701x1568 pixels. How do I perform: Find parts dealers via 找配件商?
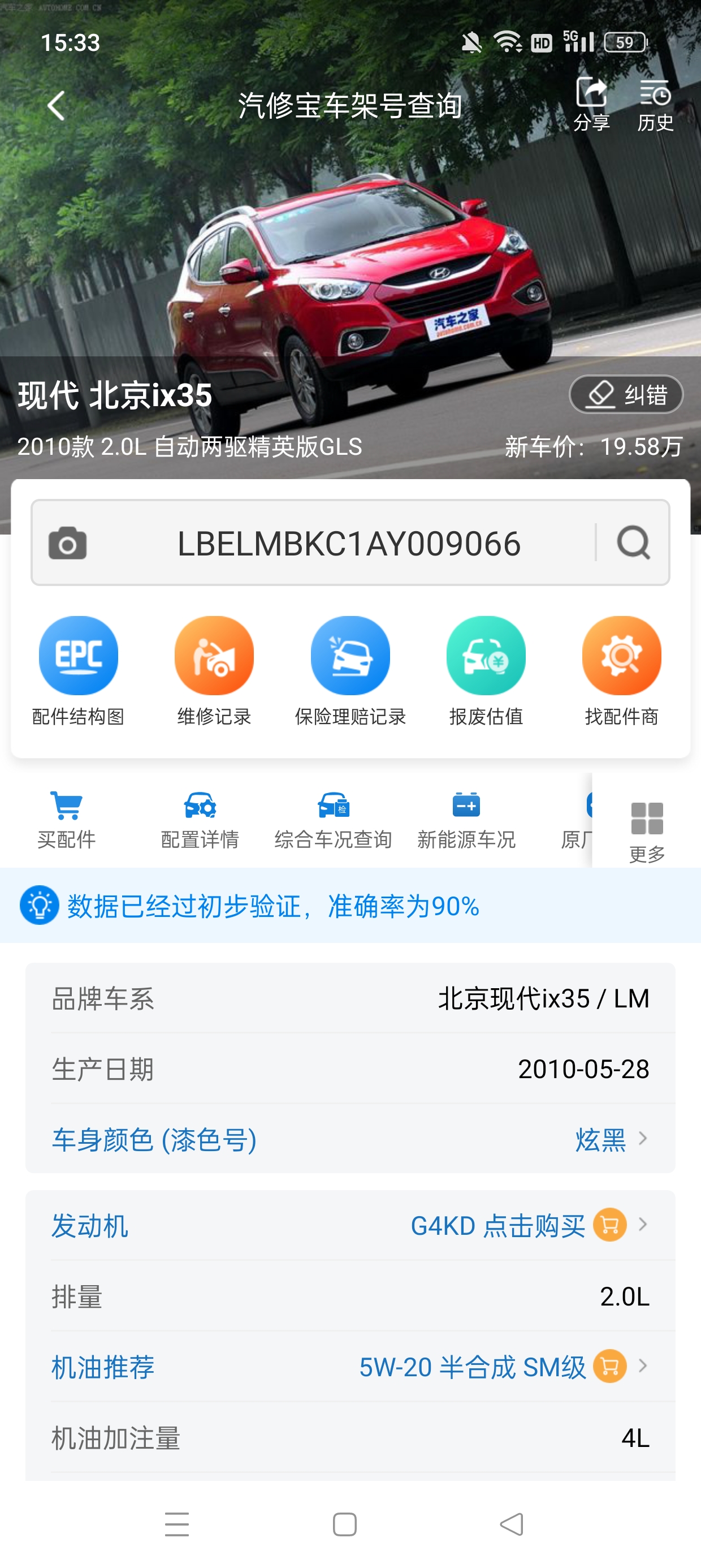coord(621,670)
